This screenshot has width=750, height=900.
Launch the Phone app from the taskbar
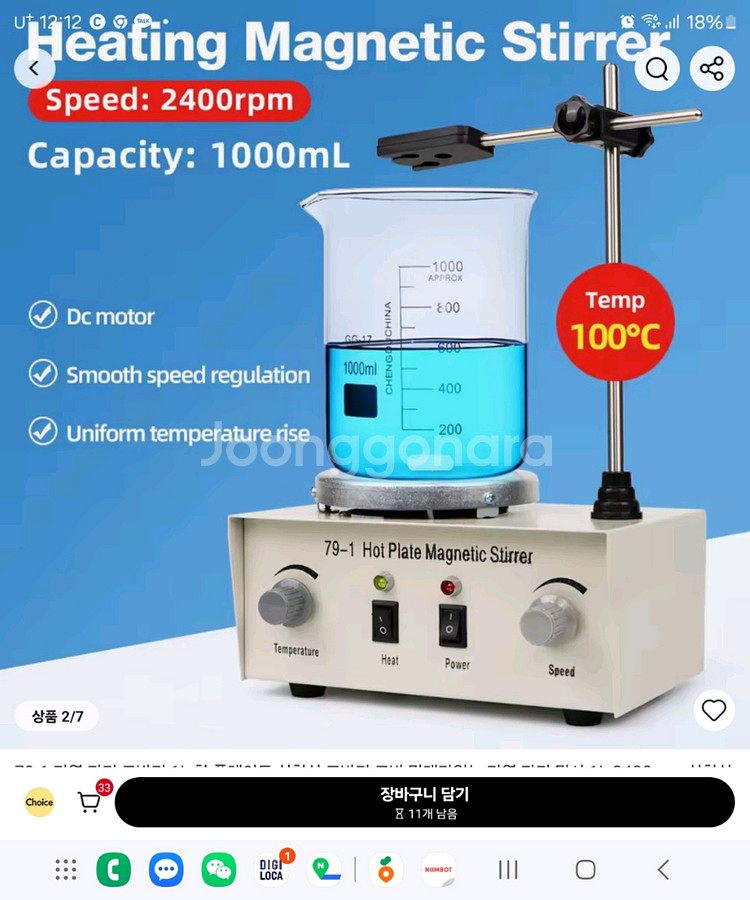click(113, 869)
